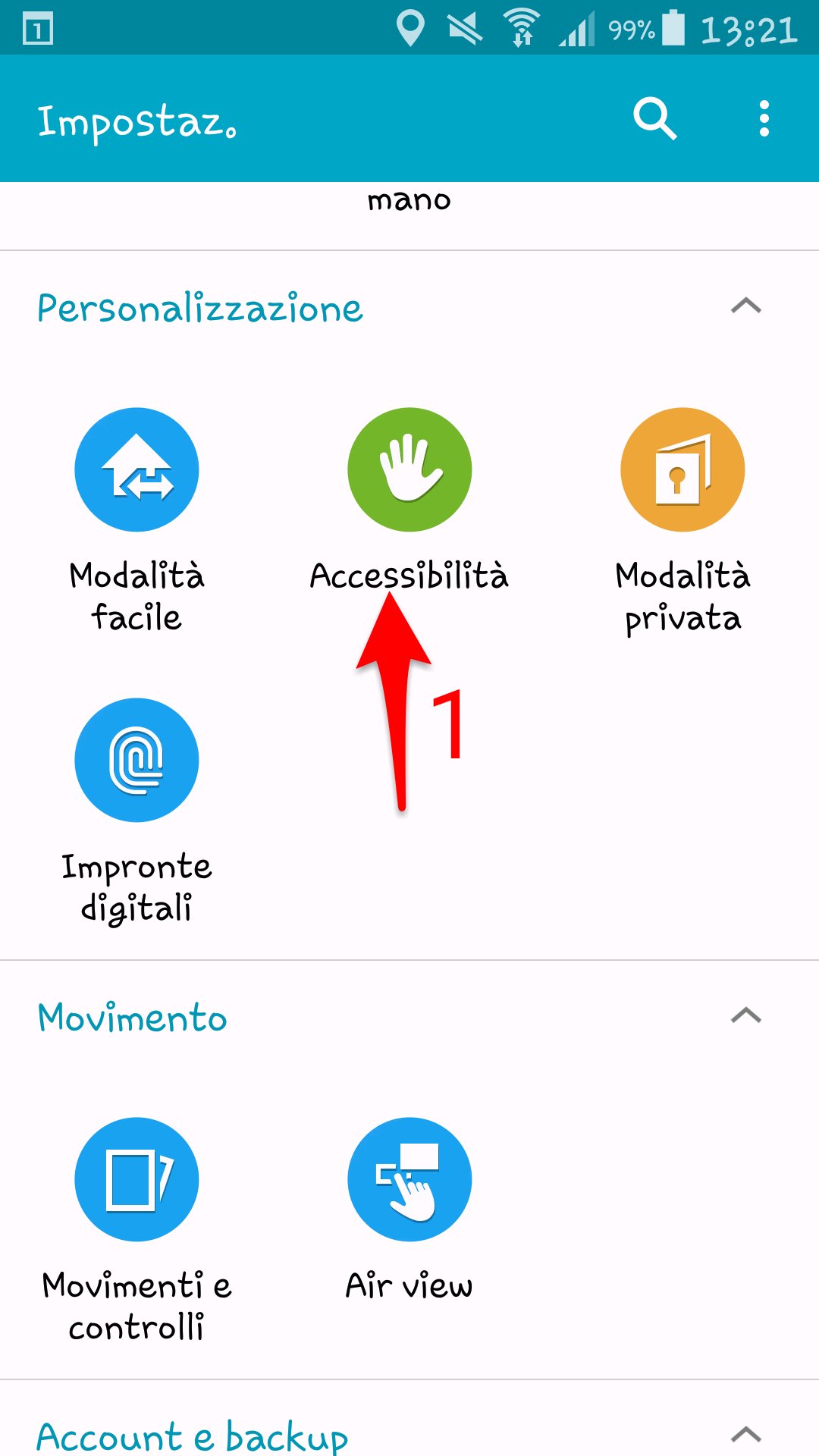Open Air view settings

pos(409,1210)
